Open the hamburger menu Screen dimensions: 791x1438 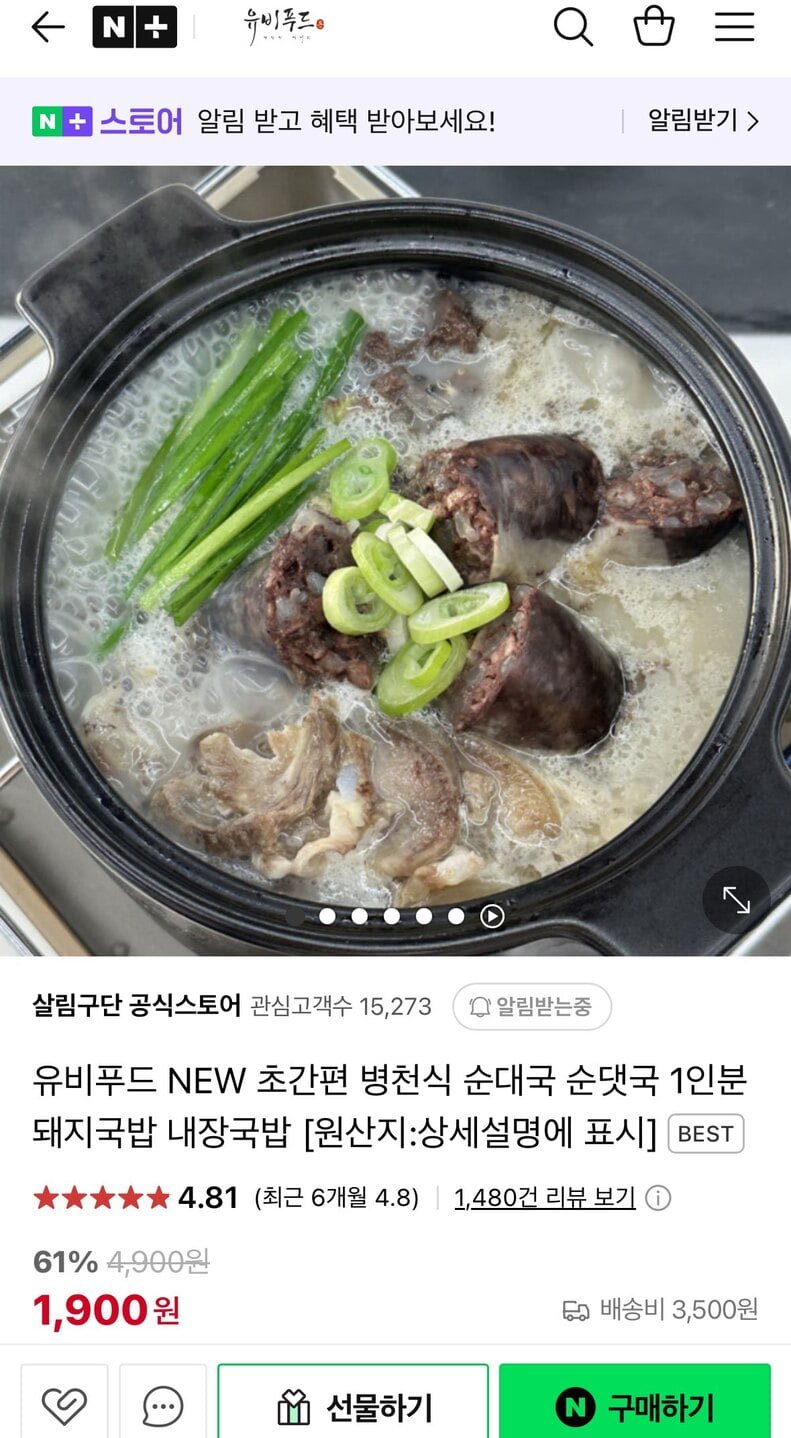pyautogui.click(x=734, y=28)
